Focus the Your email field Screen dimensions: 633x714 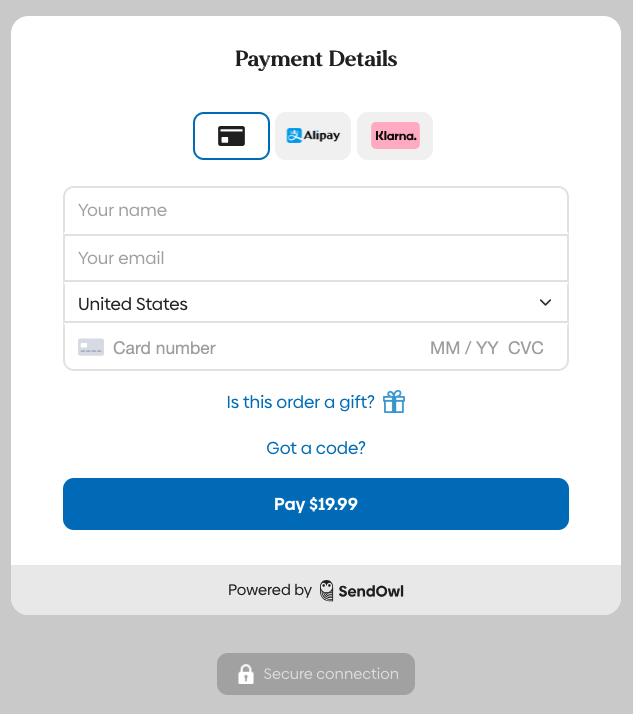(x=316, y=258)
